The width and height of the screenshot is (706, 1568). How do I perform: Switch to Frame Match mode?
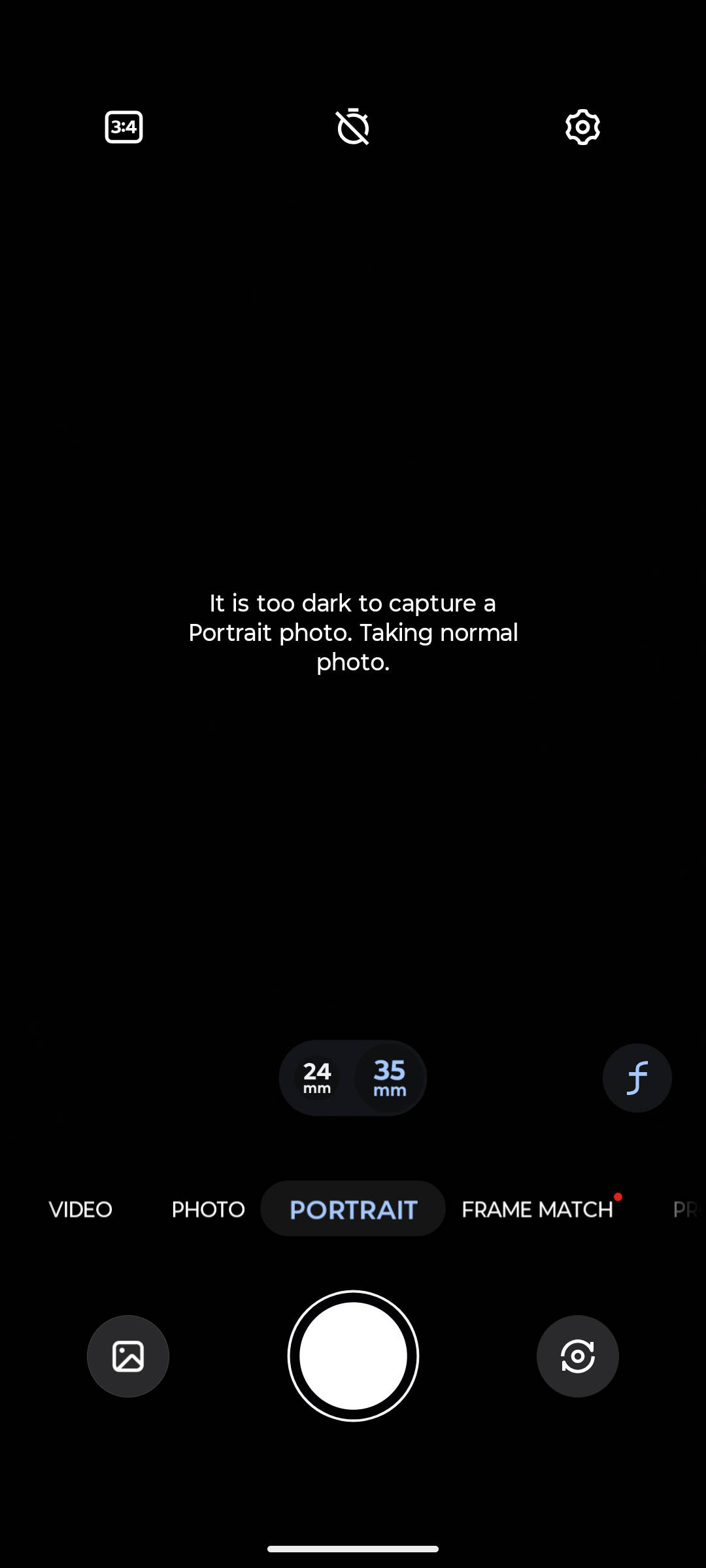coord(537,1209)
